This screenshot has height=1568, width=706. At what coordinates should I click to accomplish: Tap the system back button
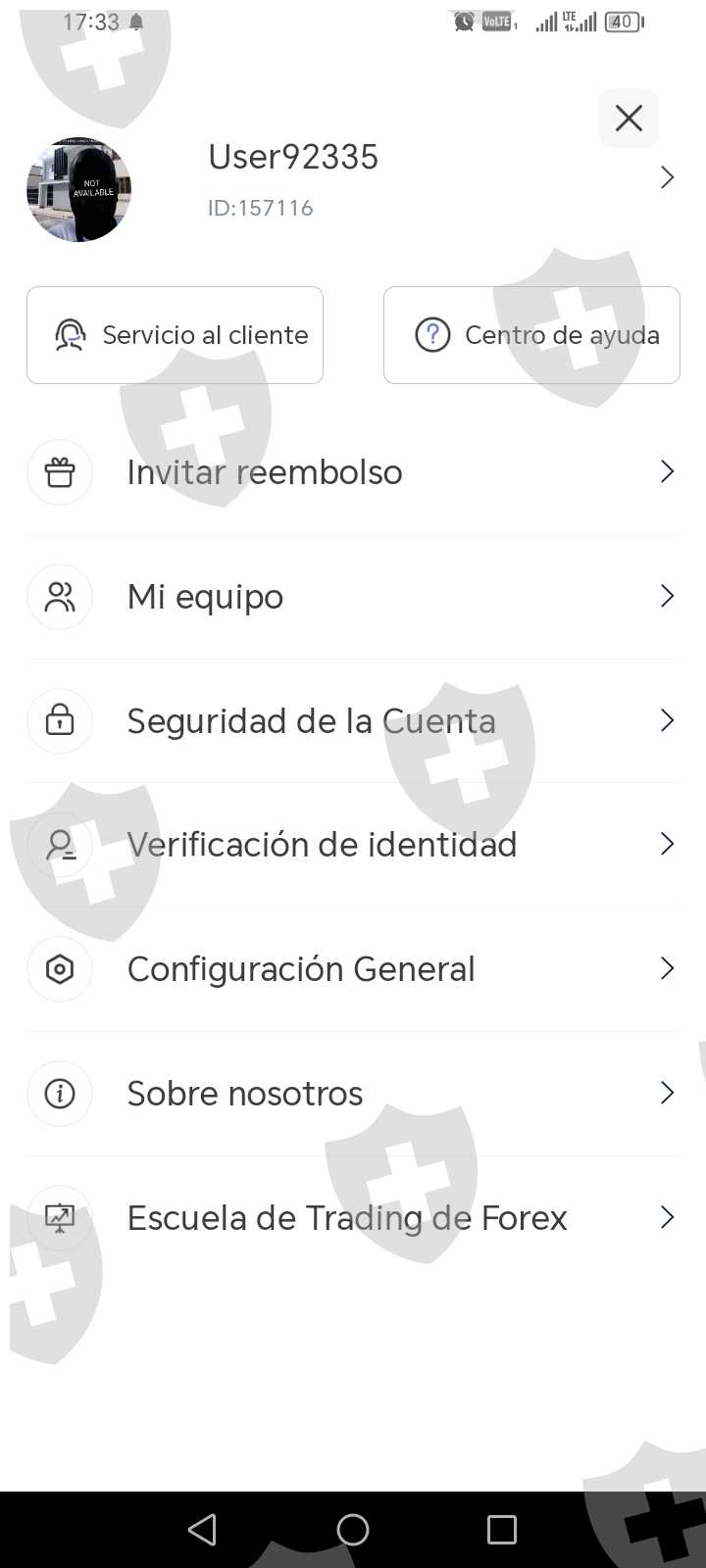pos(202,1530)
